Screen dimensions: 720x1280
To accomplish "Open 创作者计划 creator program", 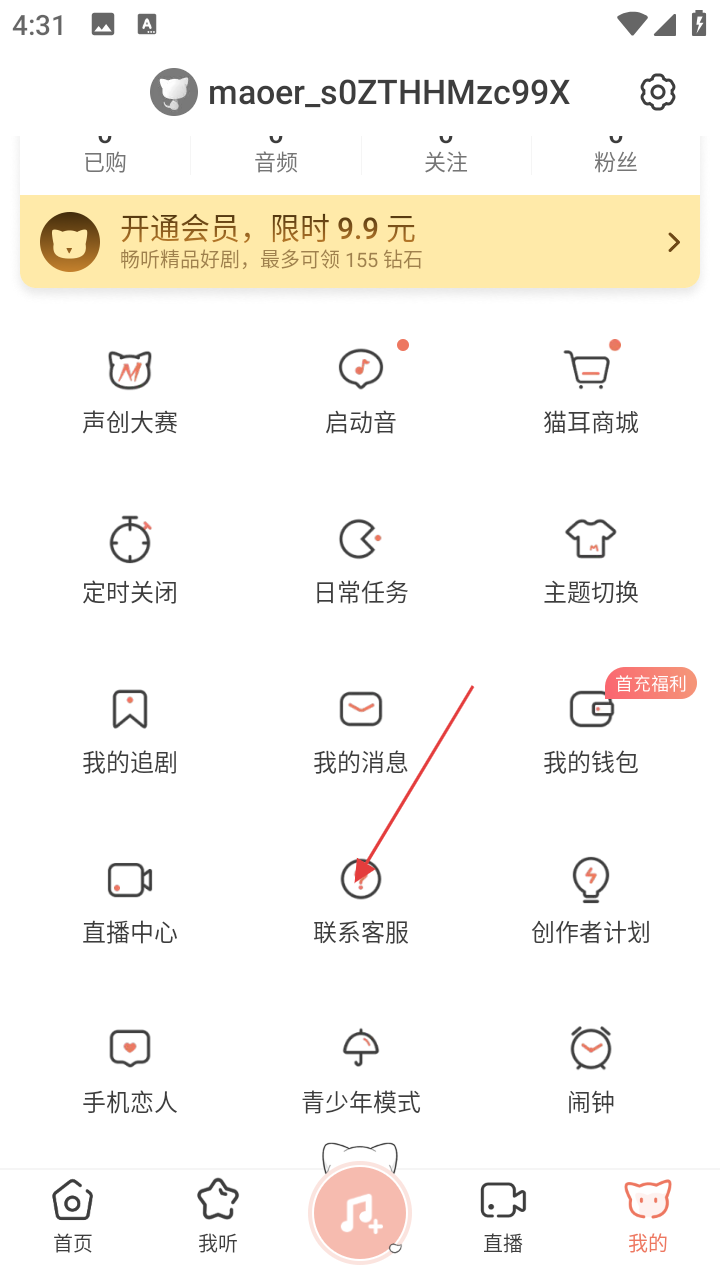I will 591,902.
